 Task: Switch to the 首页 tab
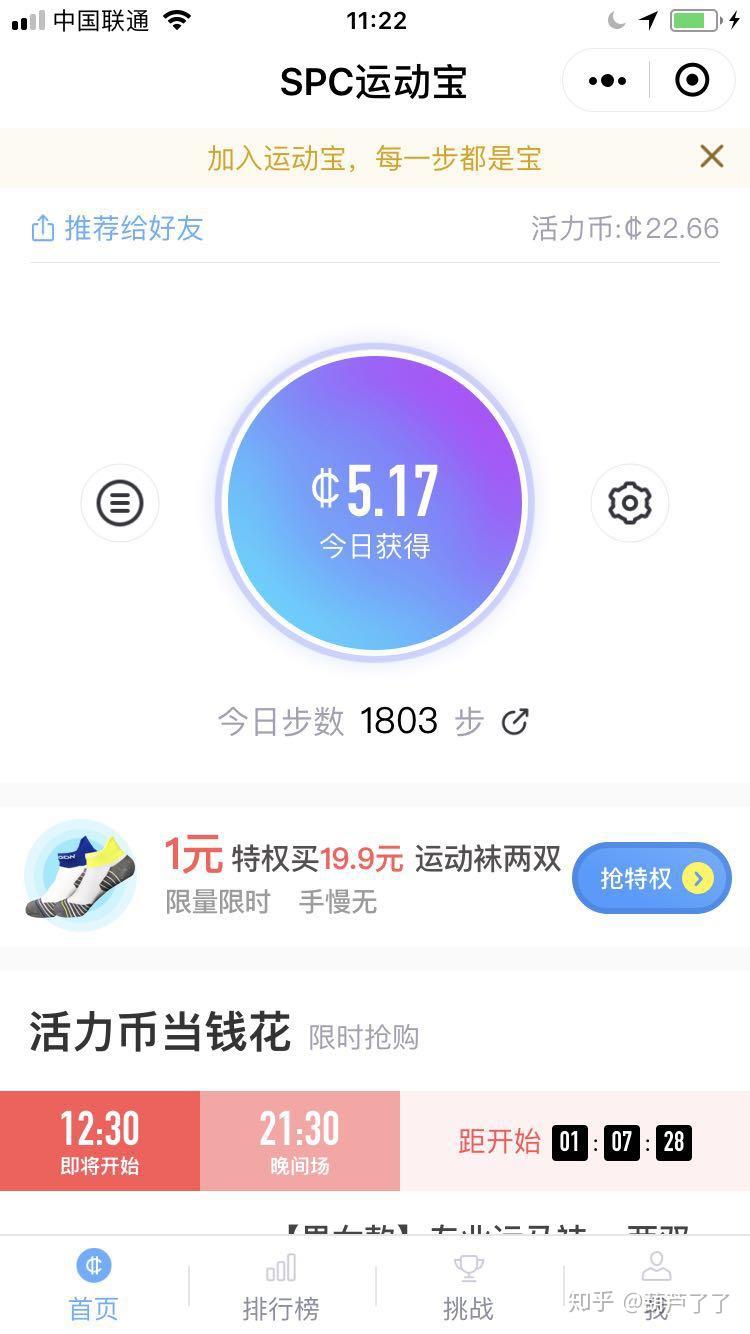[x=94, y=1285]
